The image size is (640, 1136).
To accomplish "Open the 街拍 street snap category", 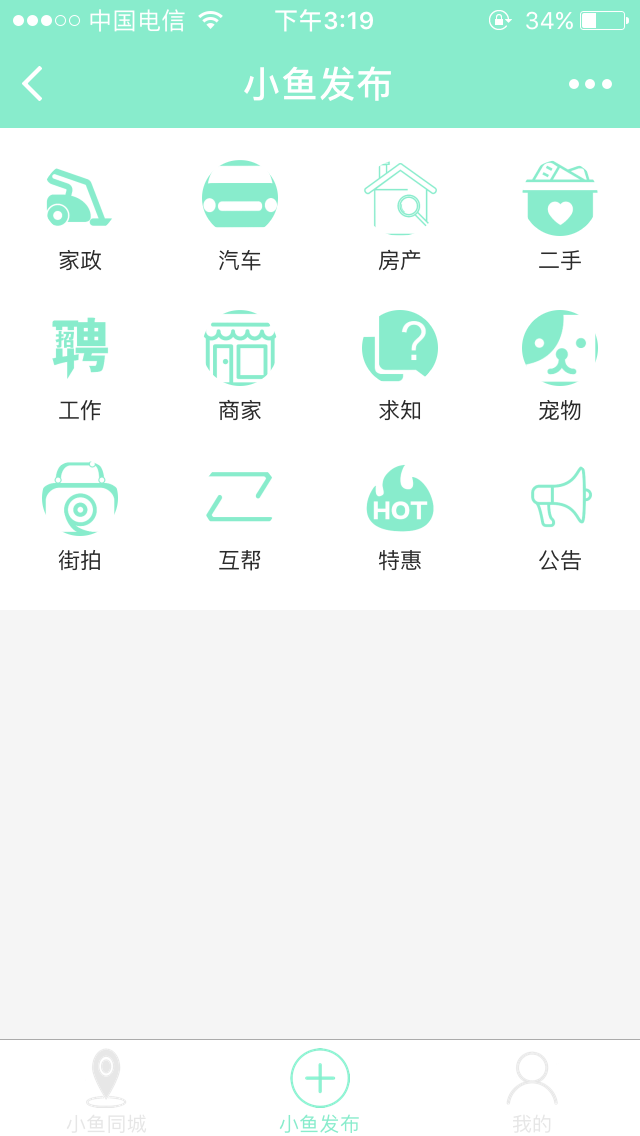I will click(x=80, y=517).
